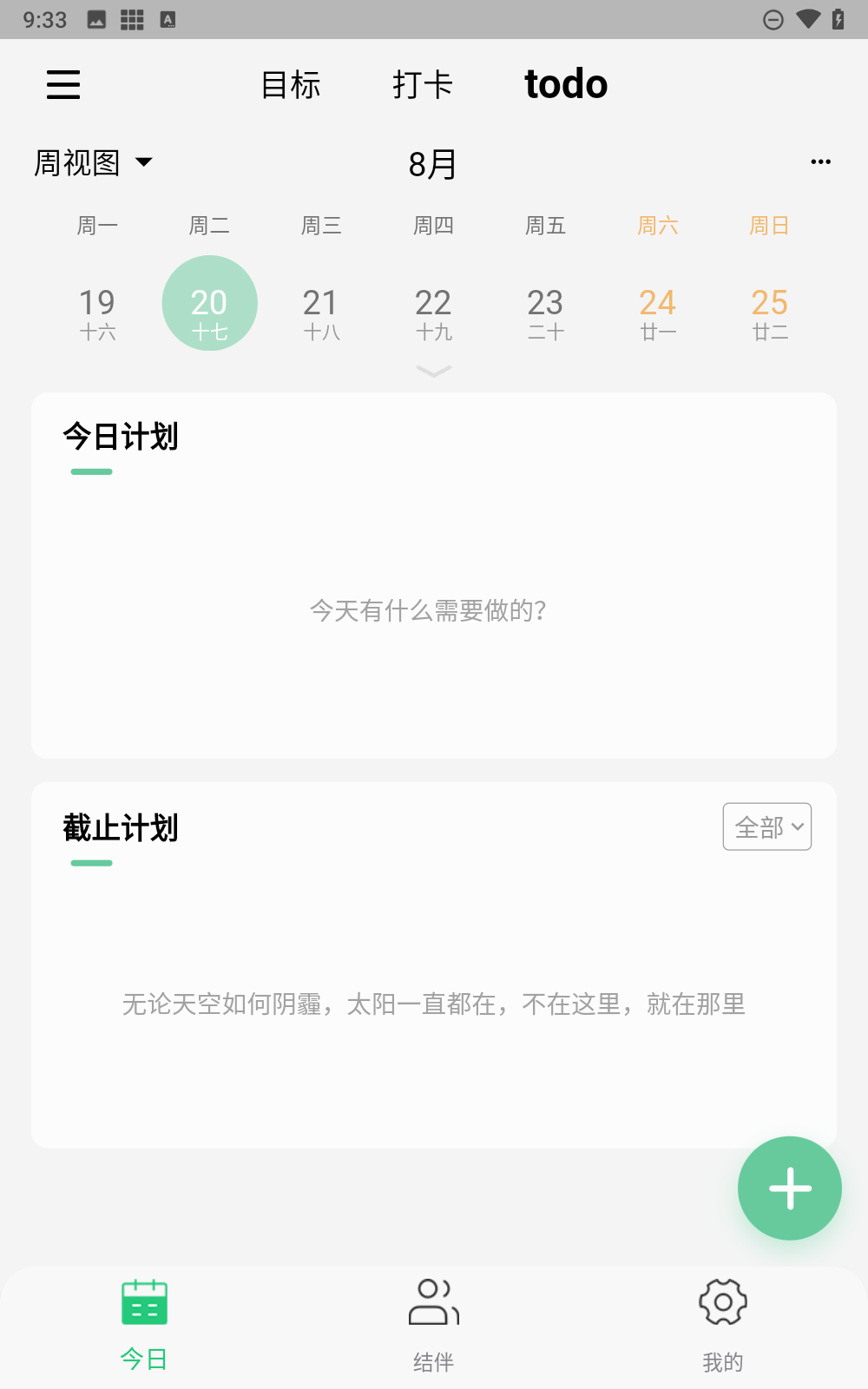The height and width of the screenshot is (1389, 868).
Task: Open the hamburger drawer menu
Action: (x=62, y=85)
